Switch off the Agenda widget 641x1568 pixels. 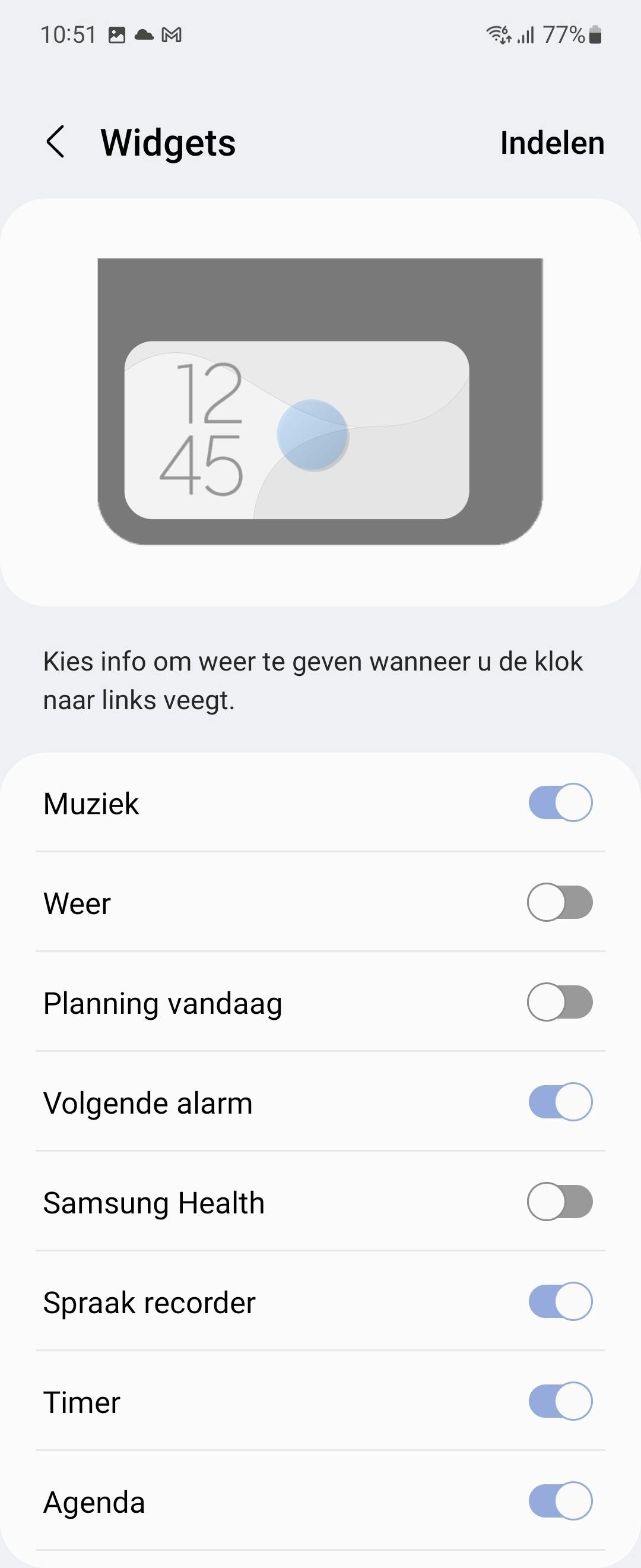(x=560, y=1501)
